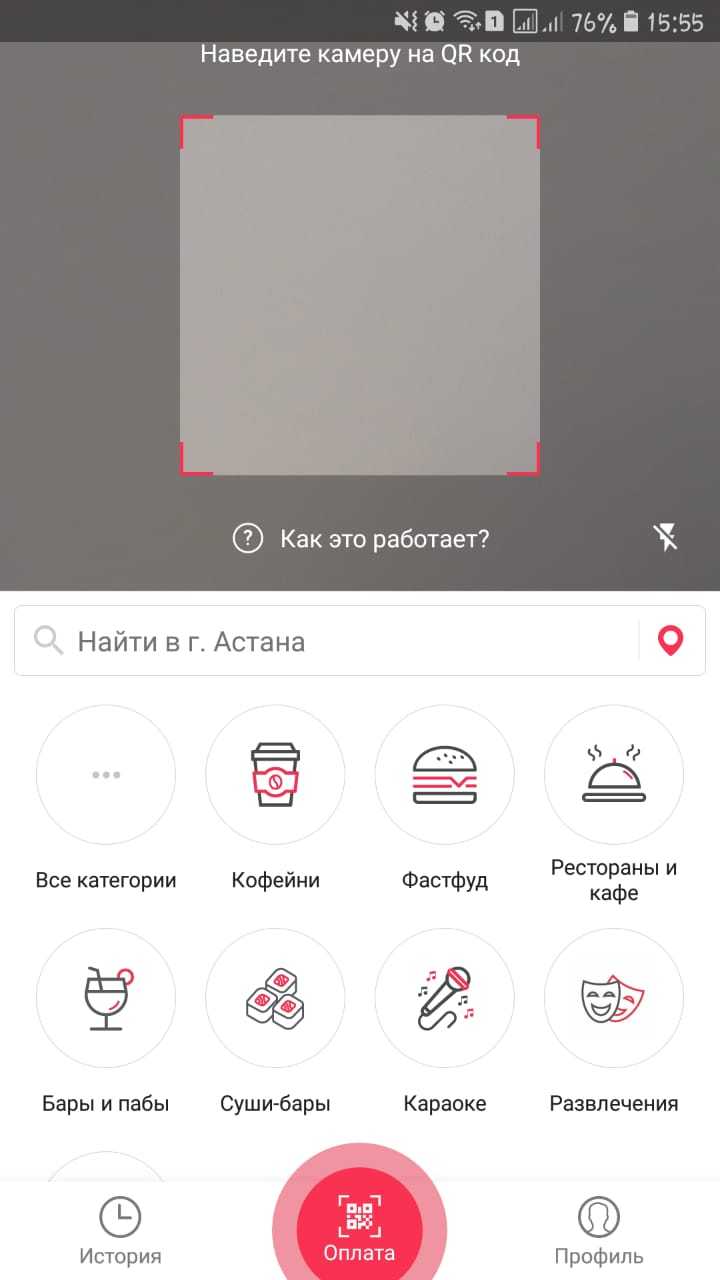Image resolution: width=720 pixels, height=1280 pixels.
Task: Open the 'Суши-бары' category
Action: 275,998
